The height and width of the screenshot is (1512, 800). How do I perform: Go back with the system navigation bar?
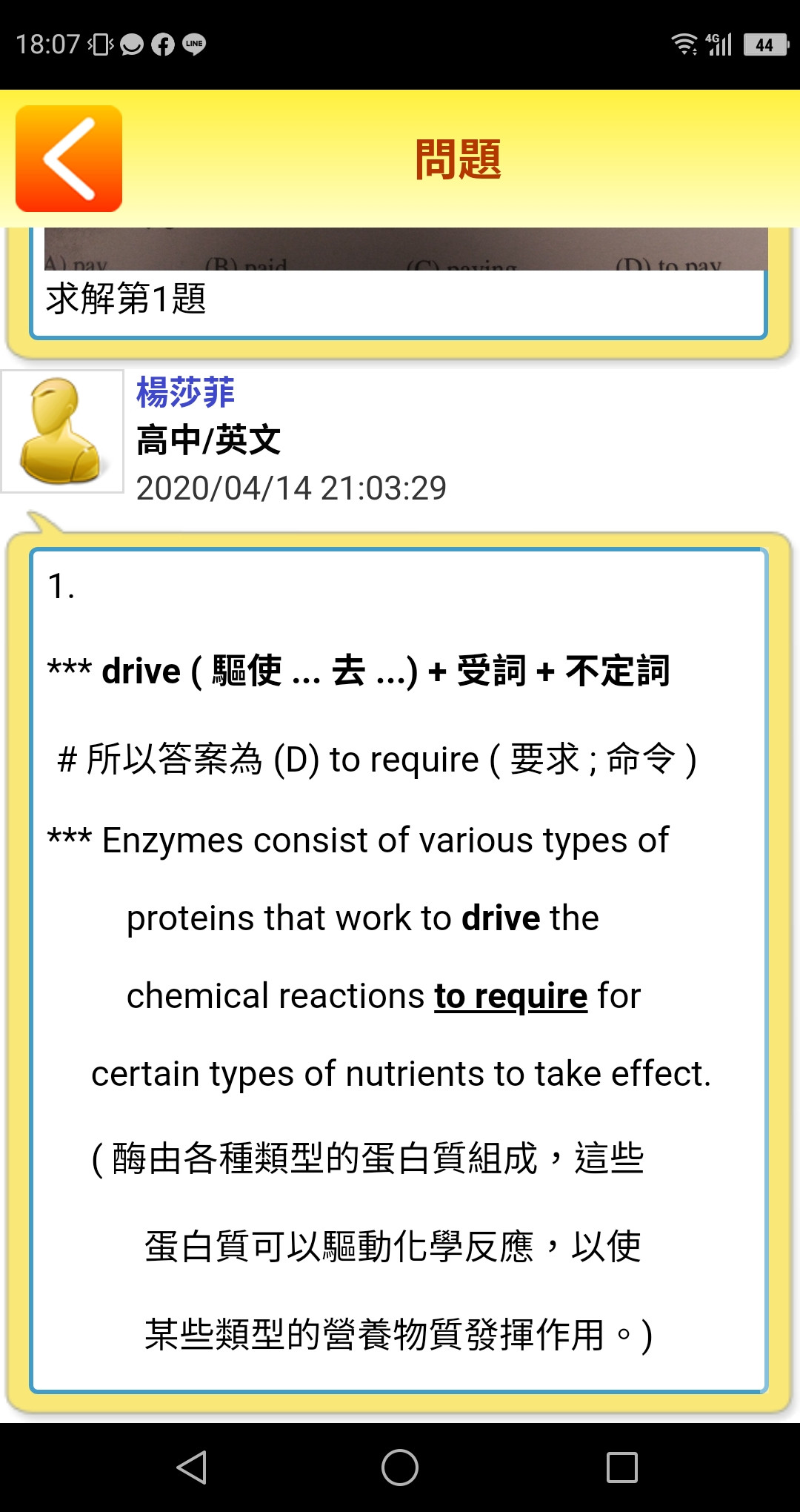pyautogui.click(x=192, y=1467)
